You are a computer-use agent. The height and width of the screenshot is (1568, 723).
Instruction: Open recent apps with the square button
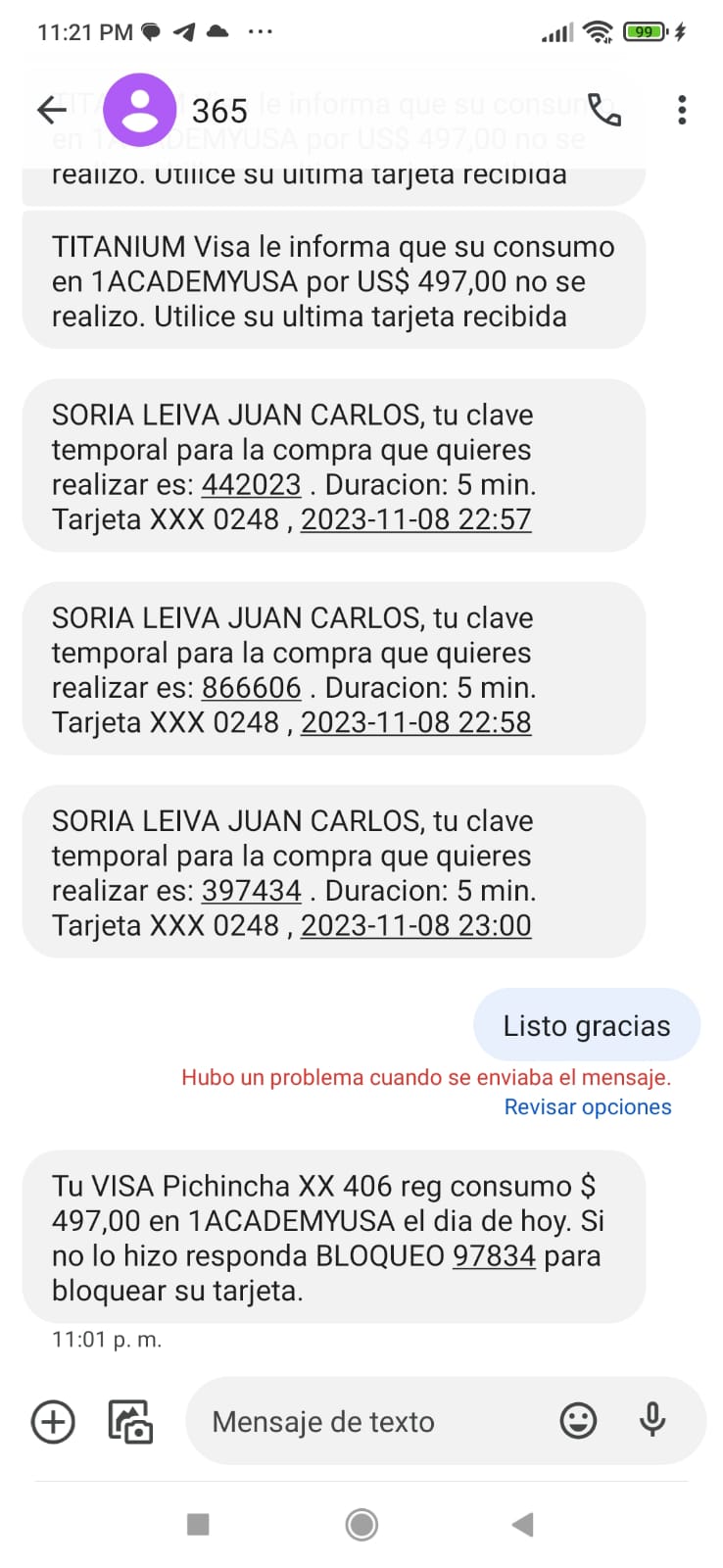point(198,1524)
